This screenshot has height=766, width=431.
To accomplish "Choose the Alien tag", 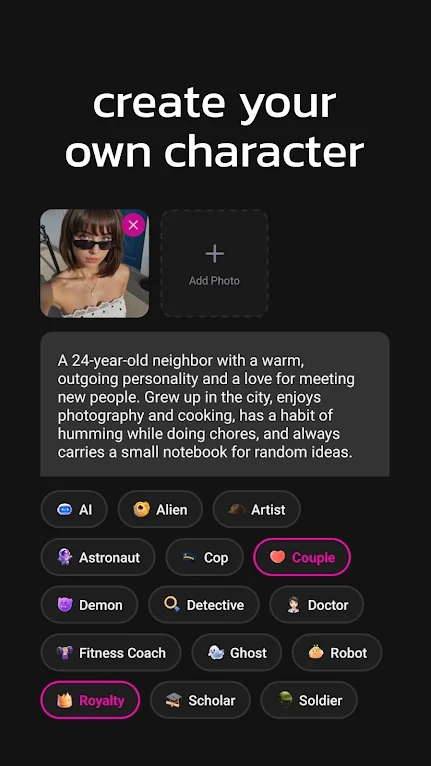I will [x=160, y=510].
